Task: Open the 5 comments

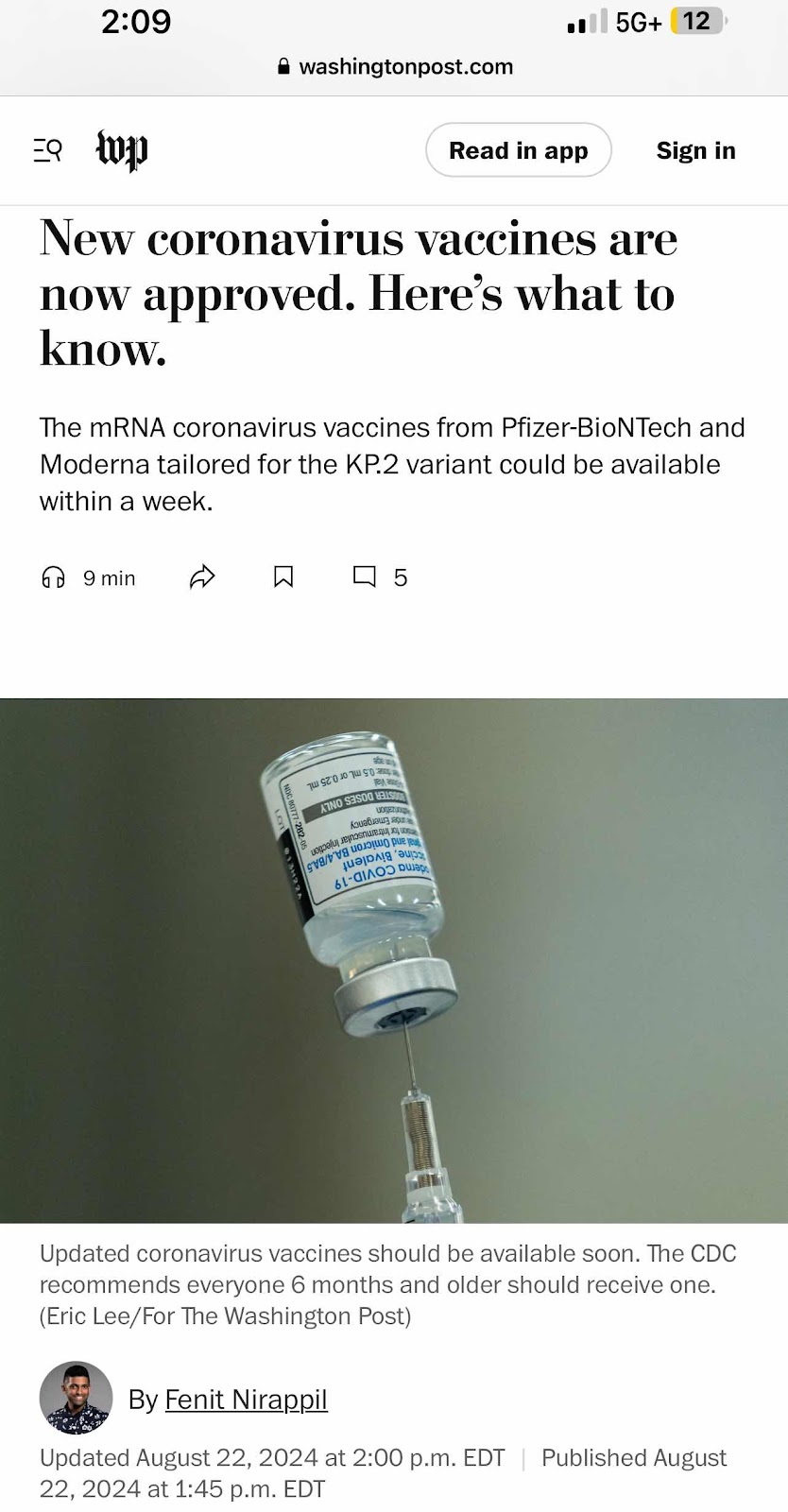Action: [380, 577]
